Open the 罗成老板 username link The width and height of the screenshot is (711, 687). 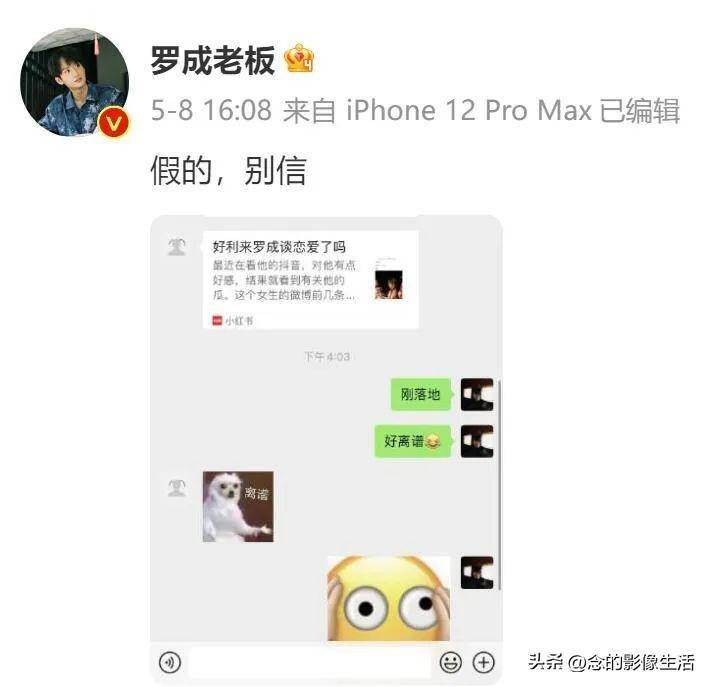pos(212,61)
